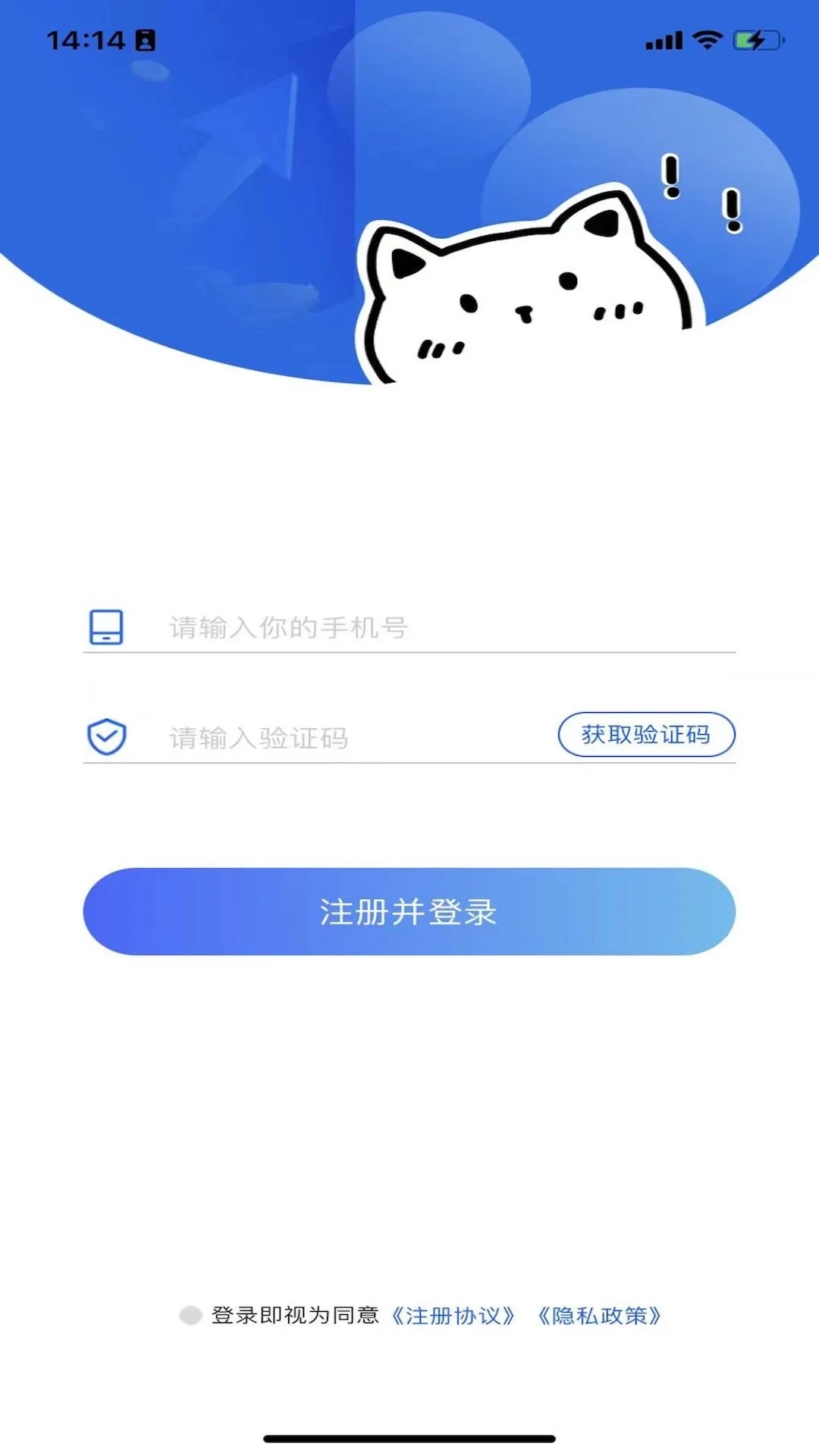
Task: Enable the agreement consent circle checkbox
Action: coord(190,1316)
